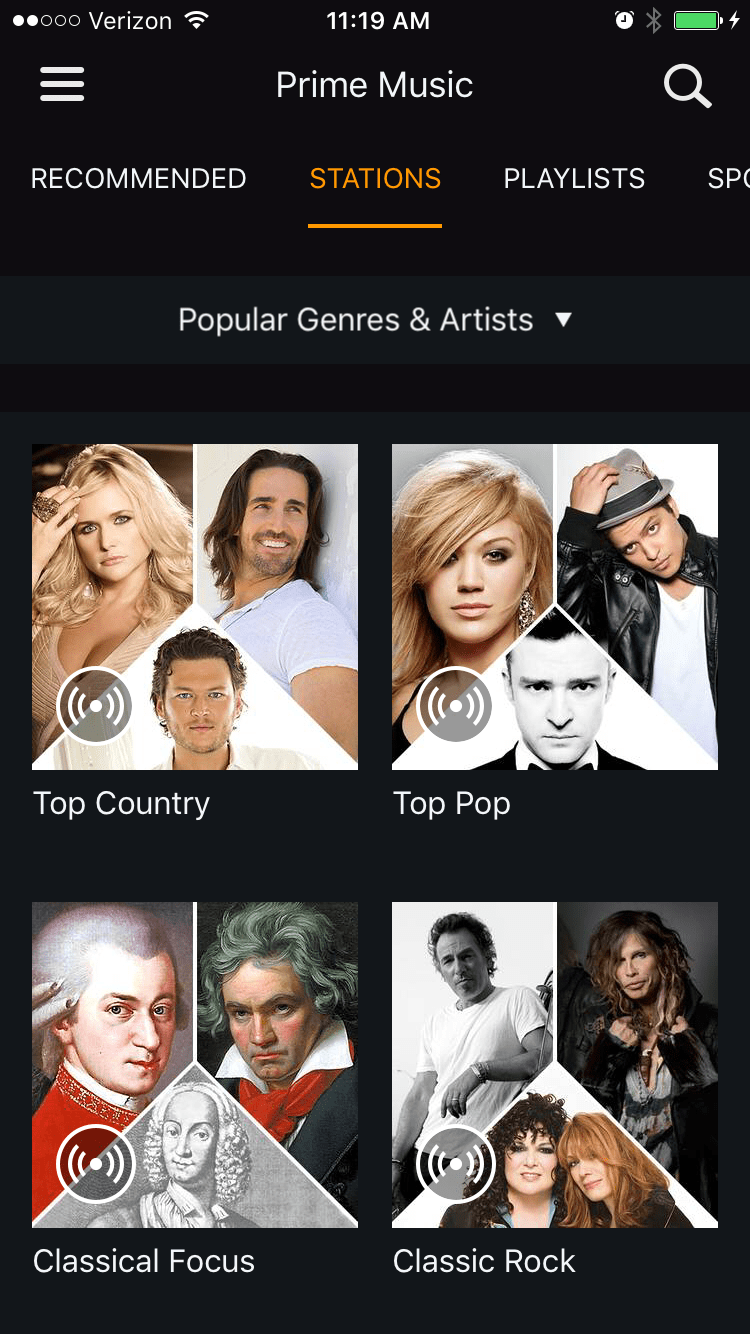The image size is (750, 1334).
Task: Open the search magnifier
Action: pos(687,86)
